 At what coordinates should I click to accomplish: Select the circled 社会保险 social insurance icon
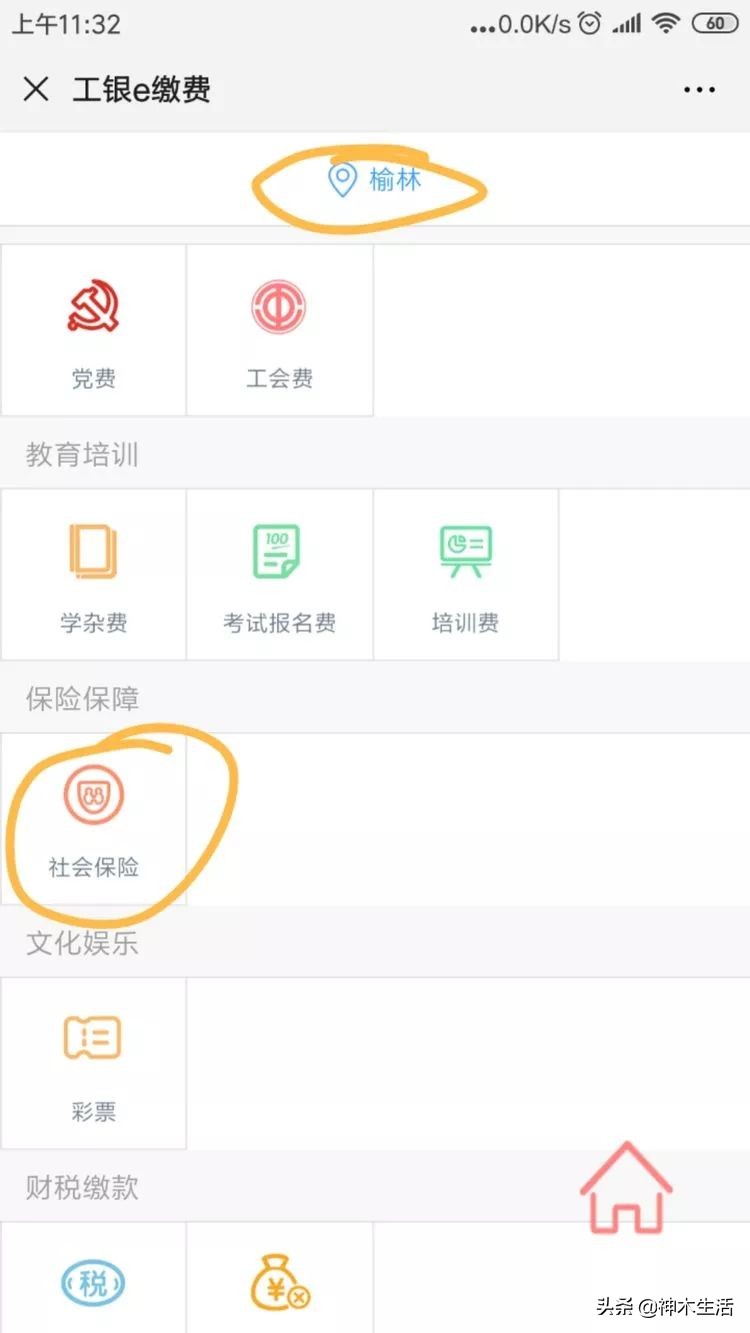93,815
